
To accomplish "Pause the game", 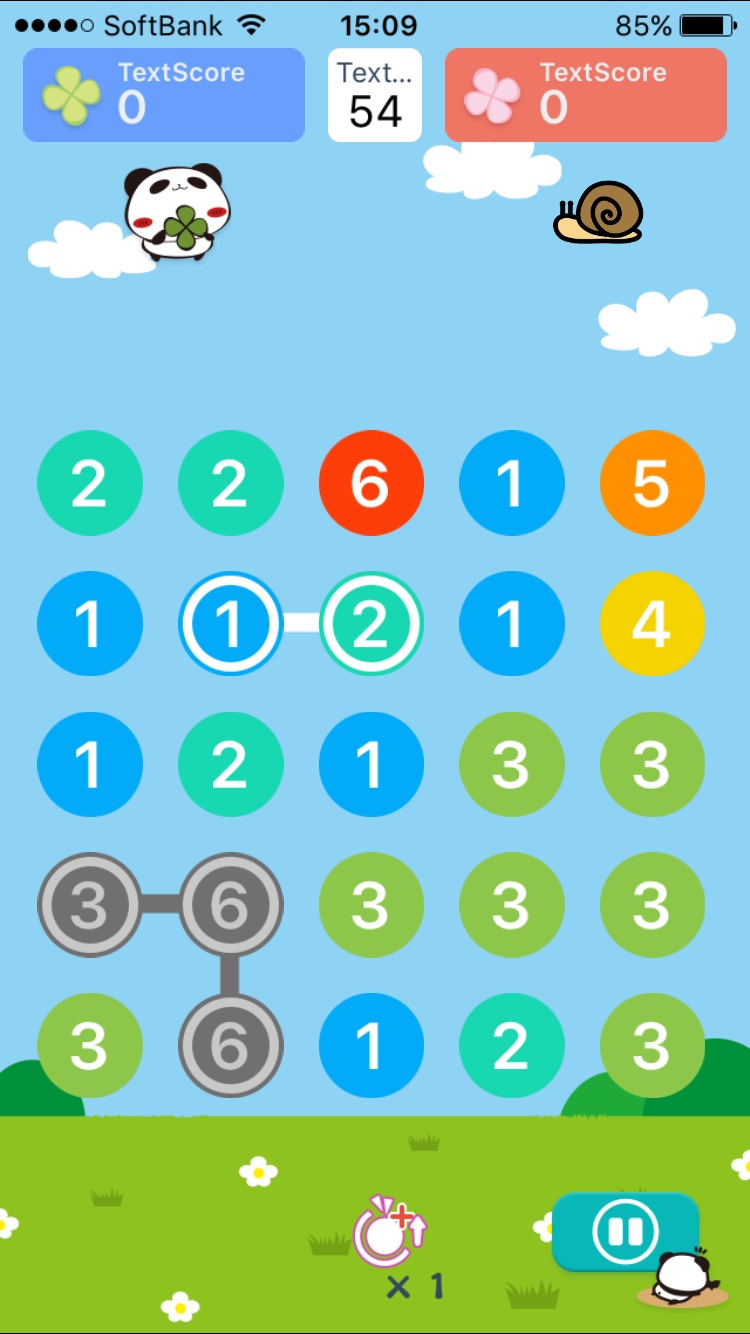I will point(625,1231).
